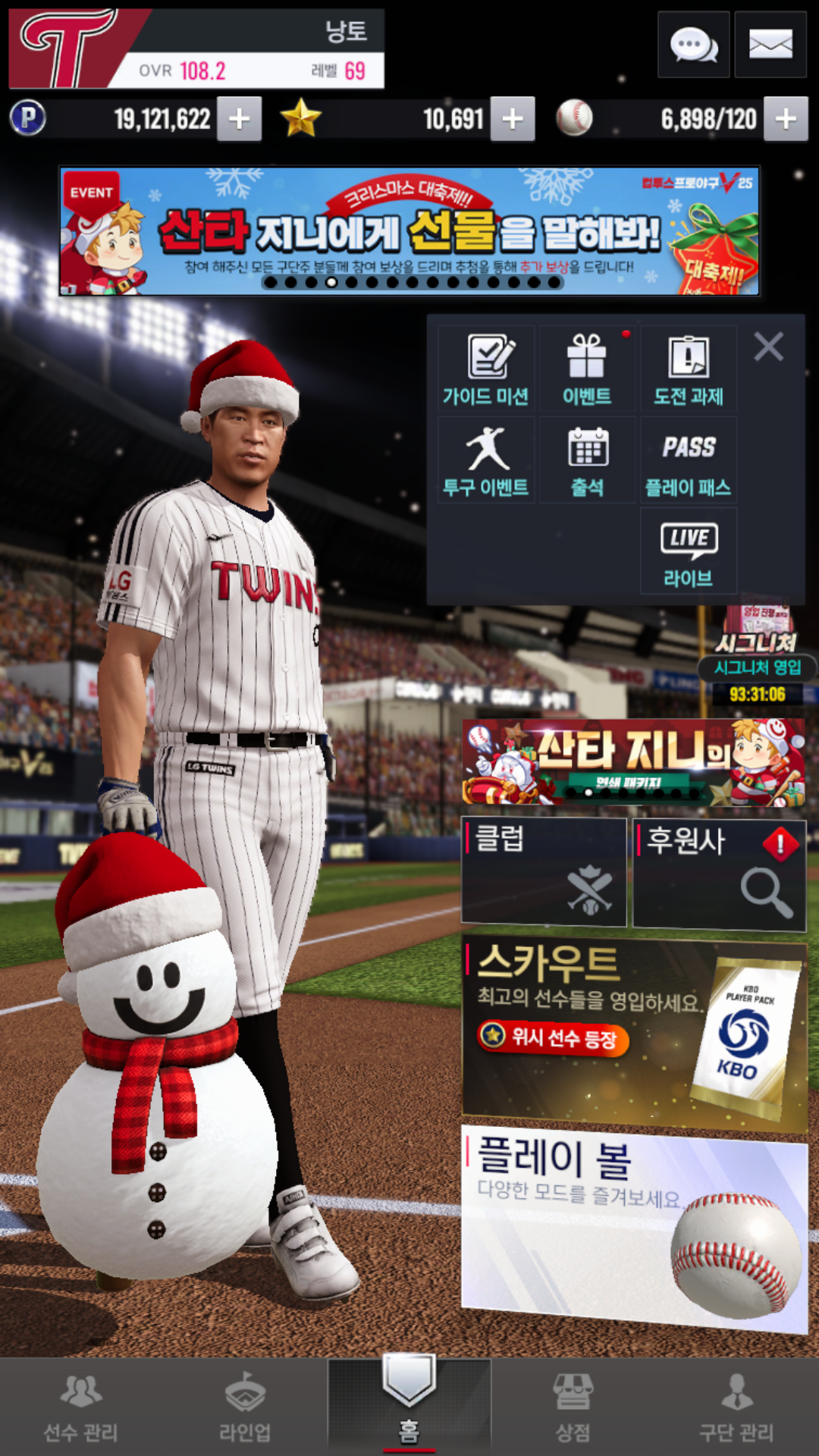Close the quick menu panel
Image resolution: width=819 pixels, height=1456 pixels.
[769, 347]
